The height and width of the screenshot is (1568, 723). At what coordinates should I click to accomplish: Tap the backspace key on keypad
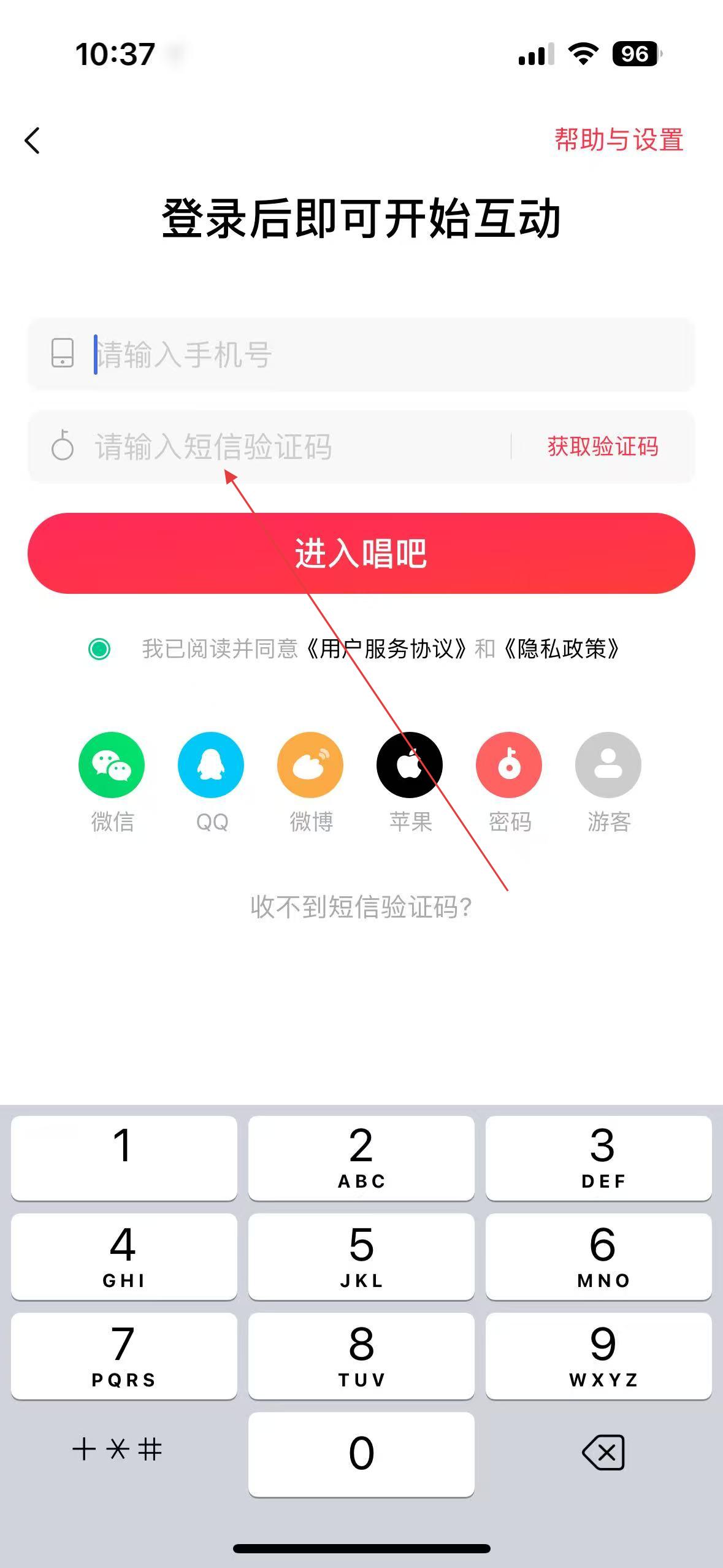603,1452
